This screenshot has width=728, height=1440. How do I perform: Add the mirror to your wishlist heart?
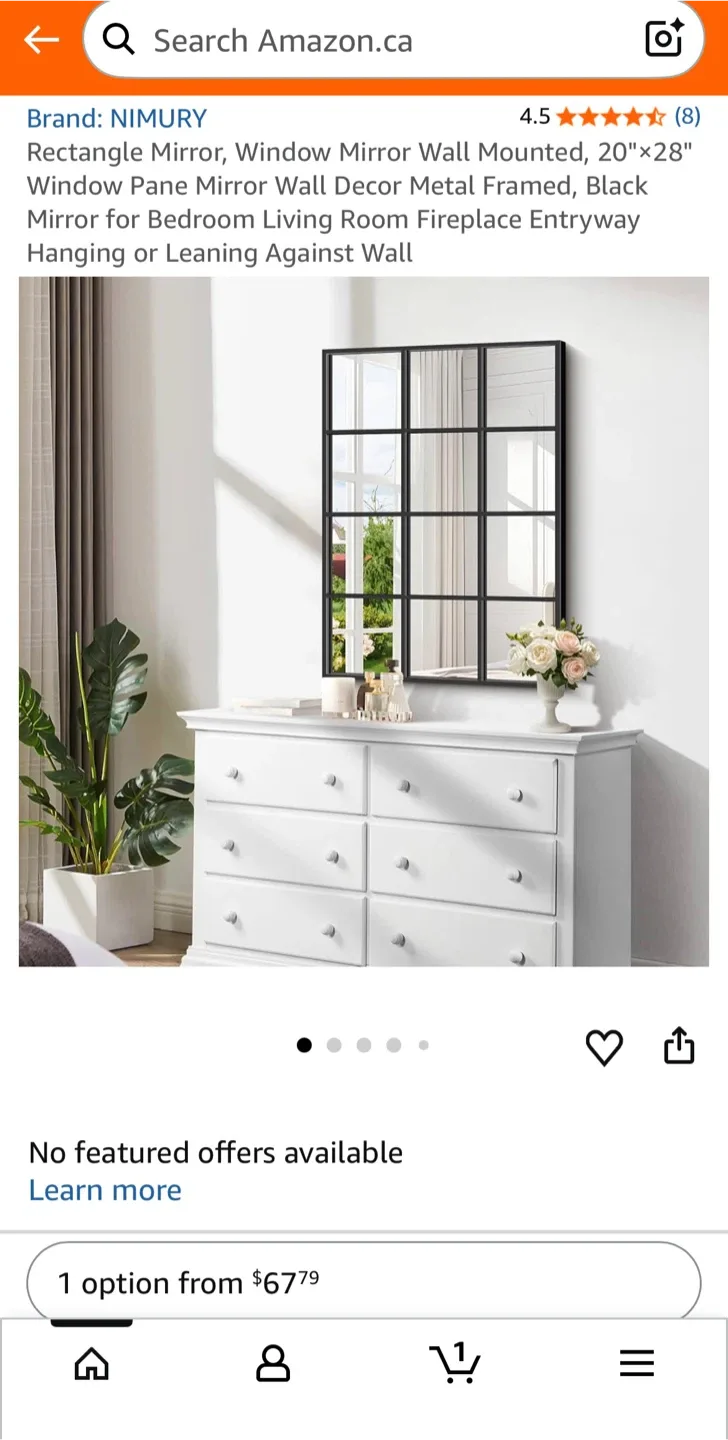click(x=605, y=1048)
